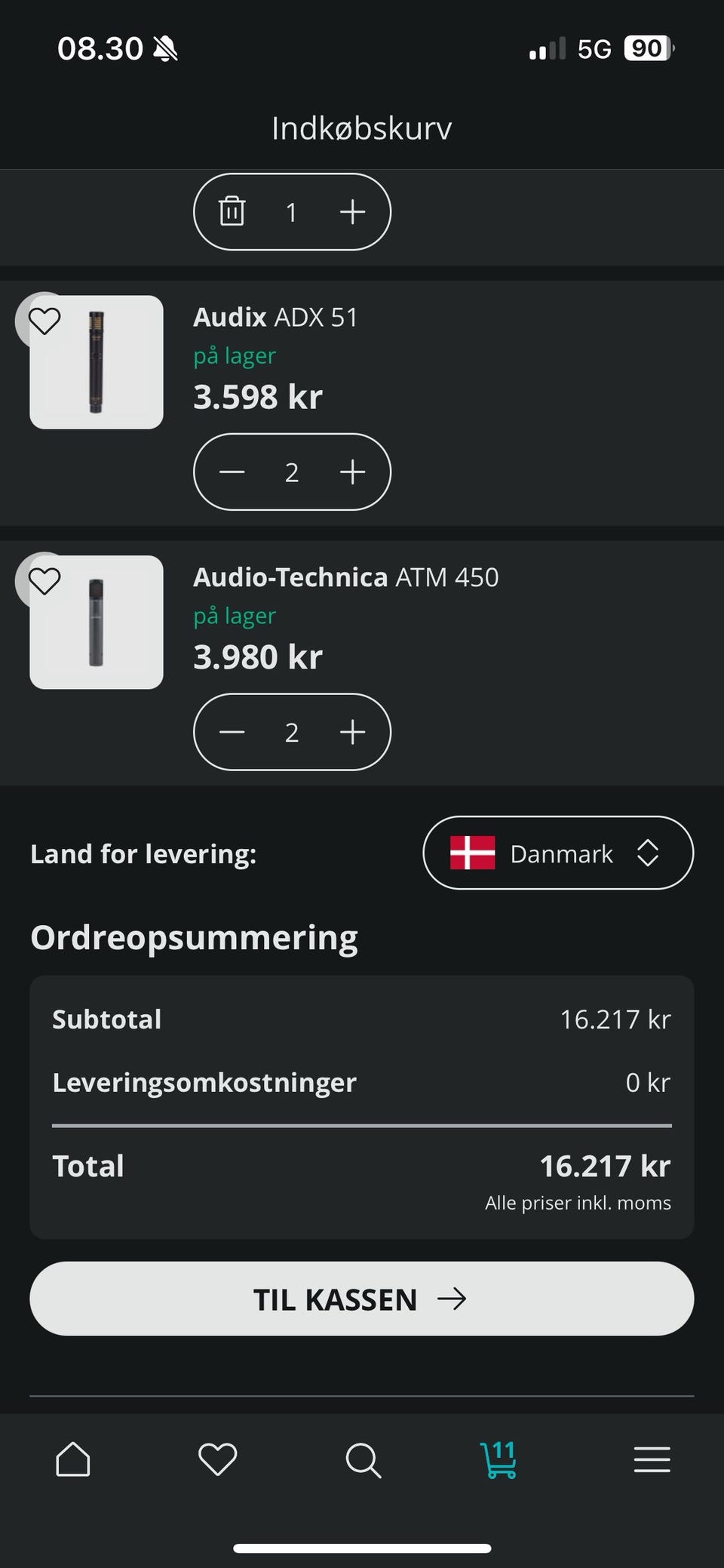724x1568 pixels.
Task: Open the shopping cart tab
Action: click(499, 1459)
